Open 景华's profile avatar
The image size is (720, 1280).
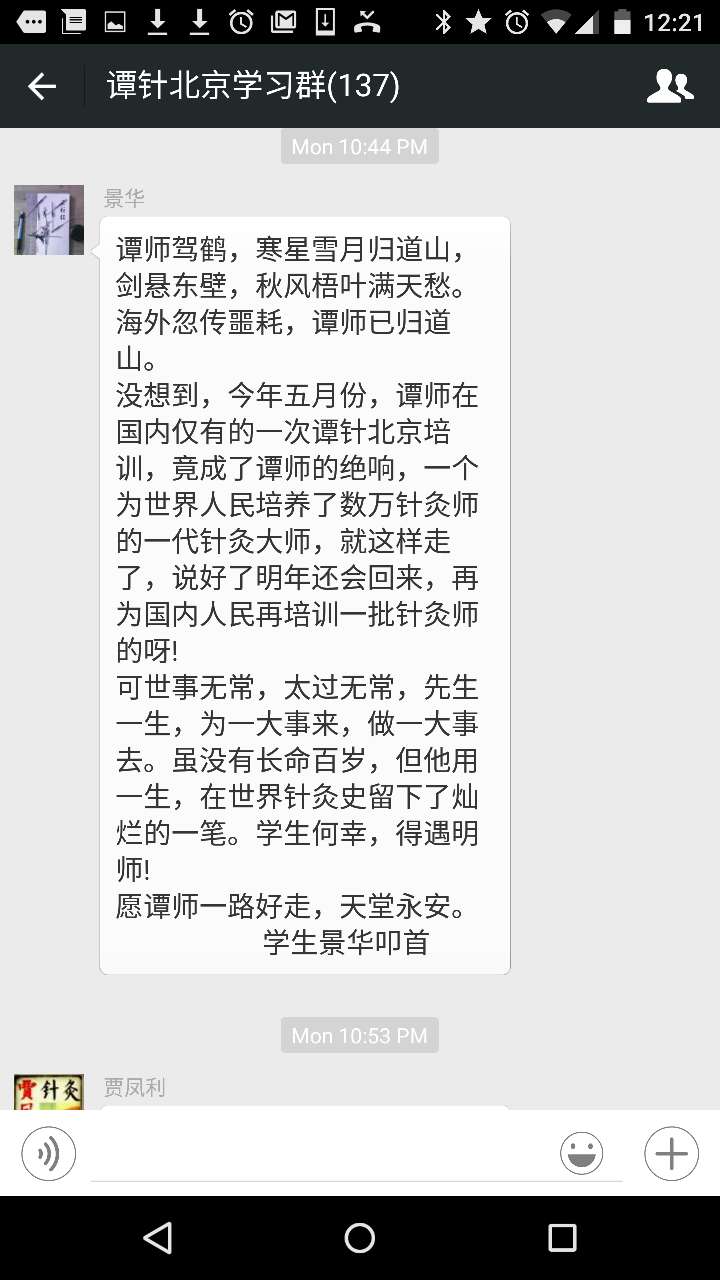point(49,220)
